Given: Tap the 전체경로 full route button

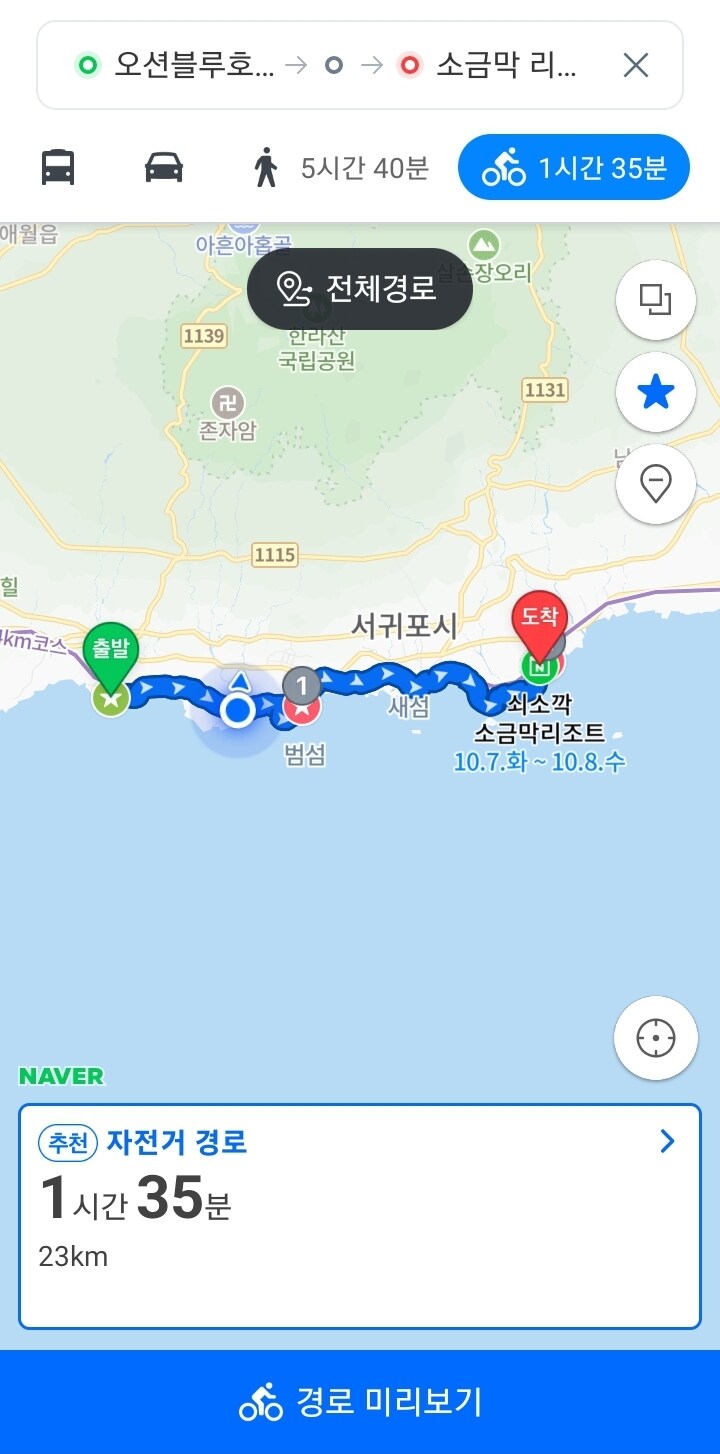Looking at the screenshot, I should tap(359, 289).
